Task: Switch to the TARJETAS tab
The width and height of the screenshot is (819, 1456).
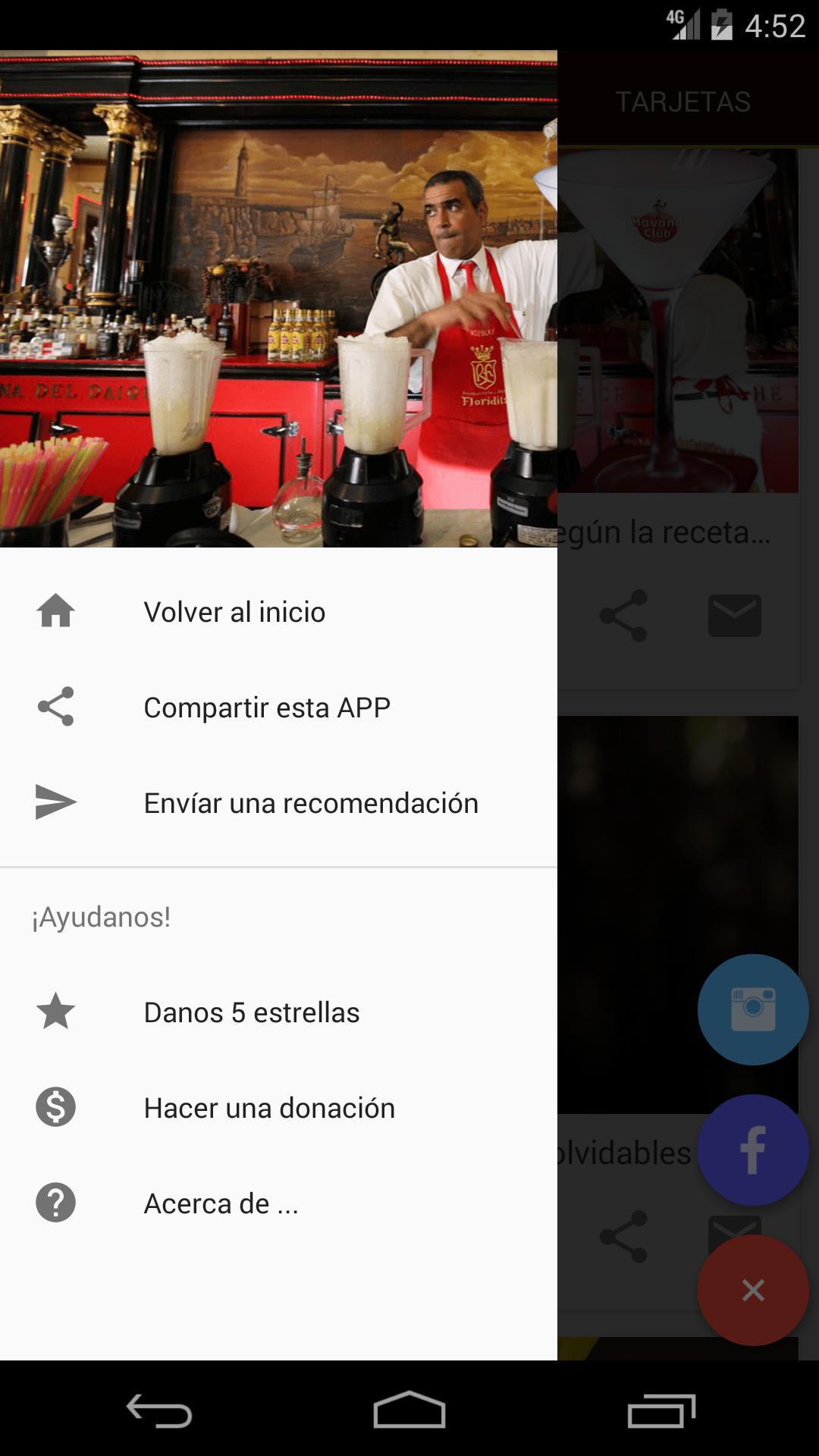Action: click(682, 102)
